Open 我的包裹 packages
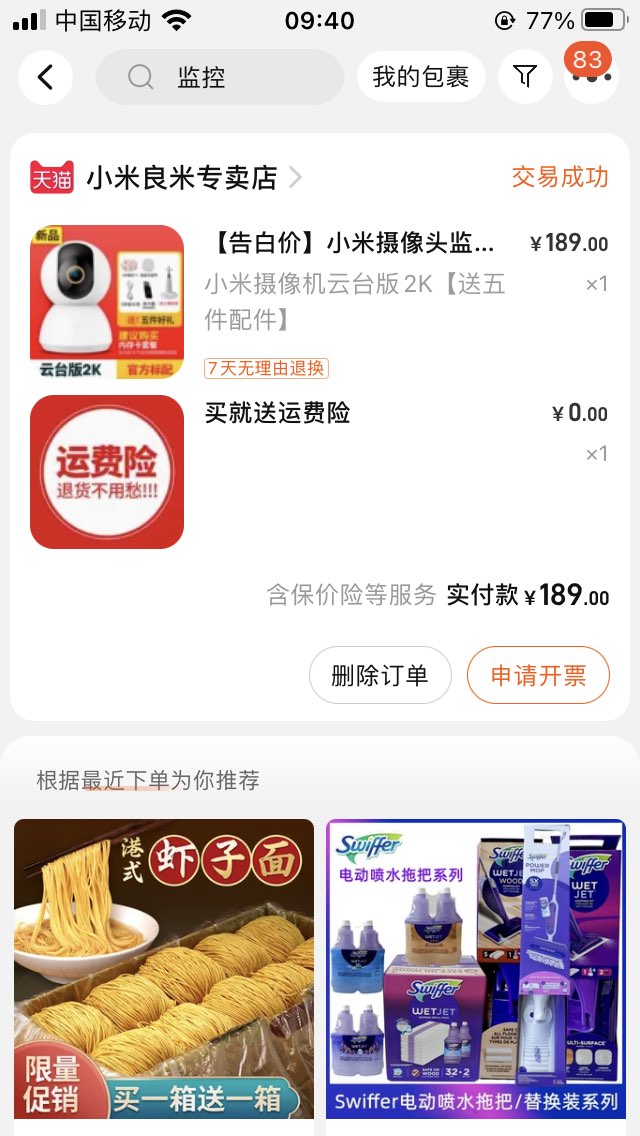640x1136 pixels. coord(421,77)
